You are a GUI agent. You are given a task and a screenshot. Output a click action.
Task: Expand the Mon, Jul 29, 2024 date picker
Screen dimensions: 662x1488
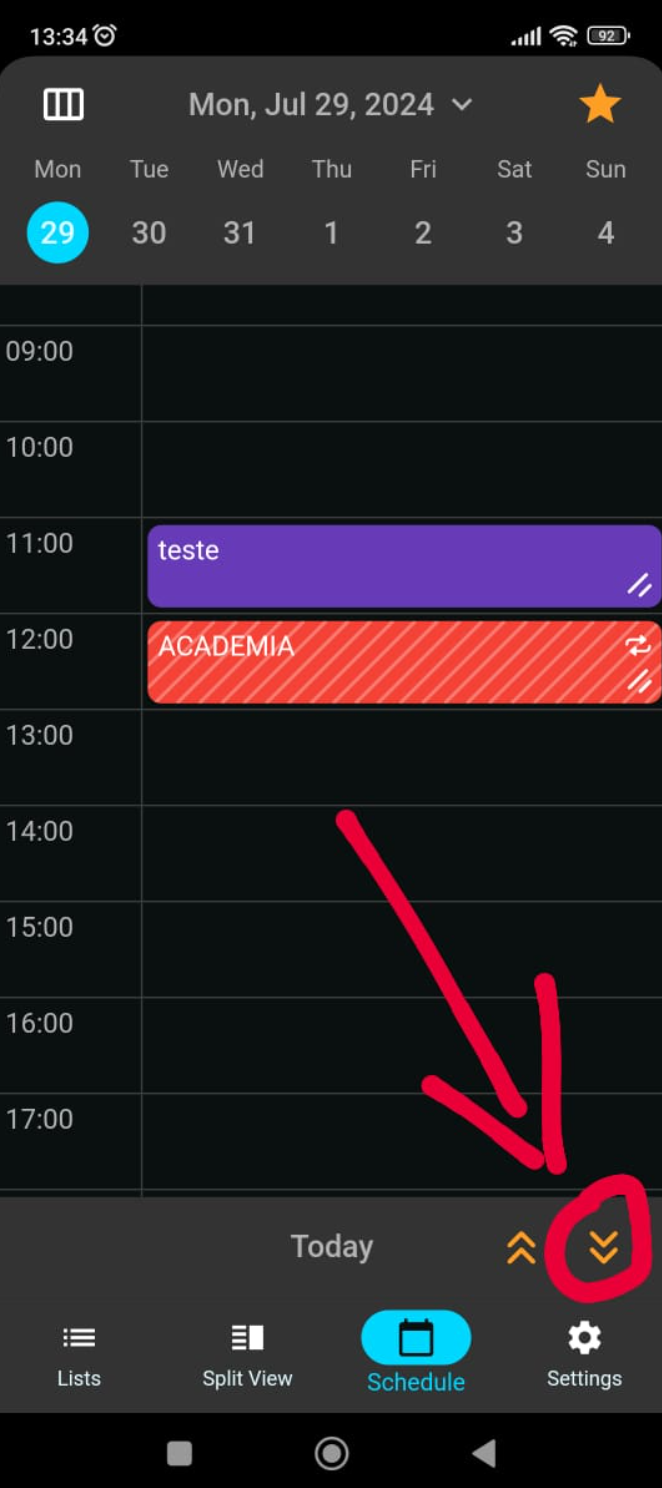330,105
